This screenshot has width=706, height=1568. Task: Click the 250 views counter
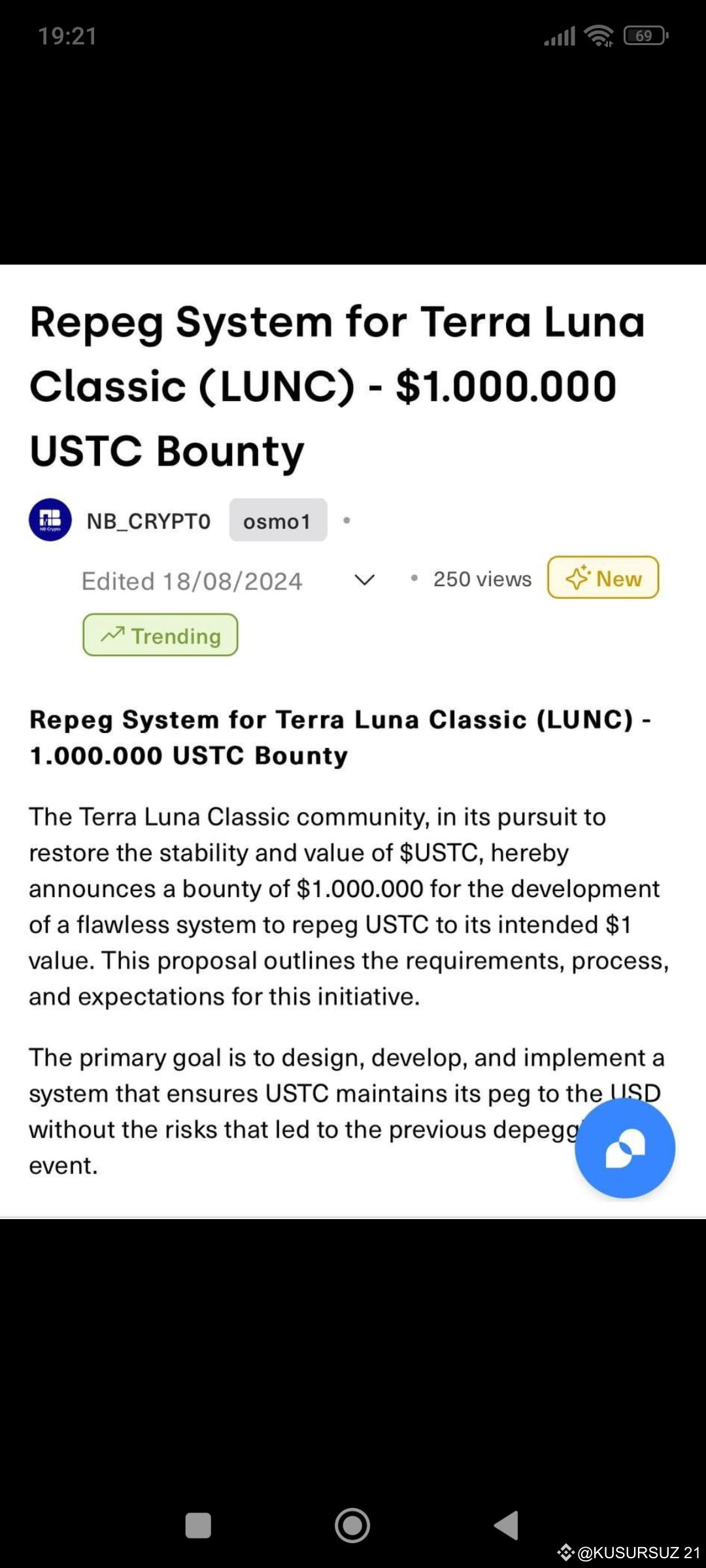tap(482, 579)
